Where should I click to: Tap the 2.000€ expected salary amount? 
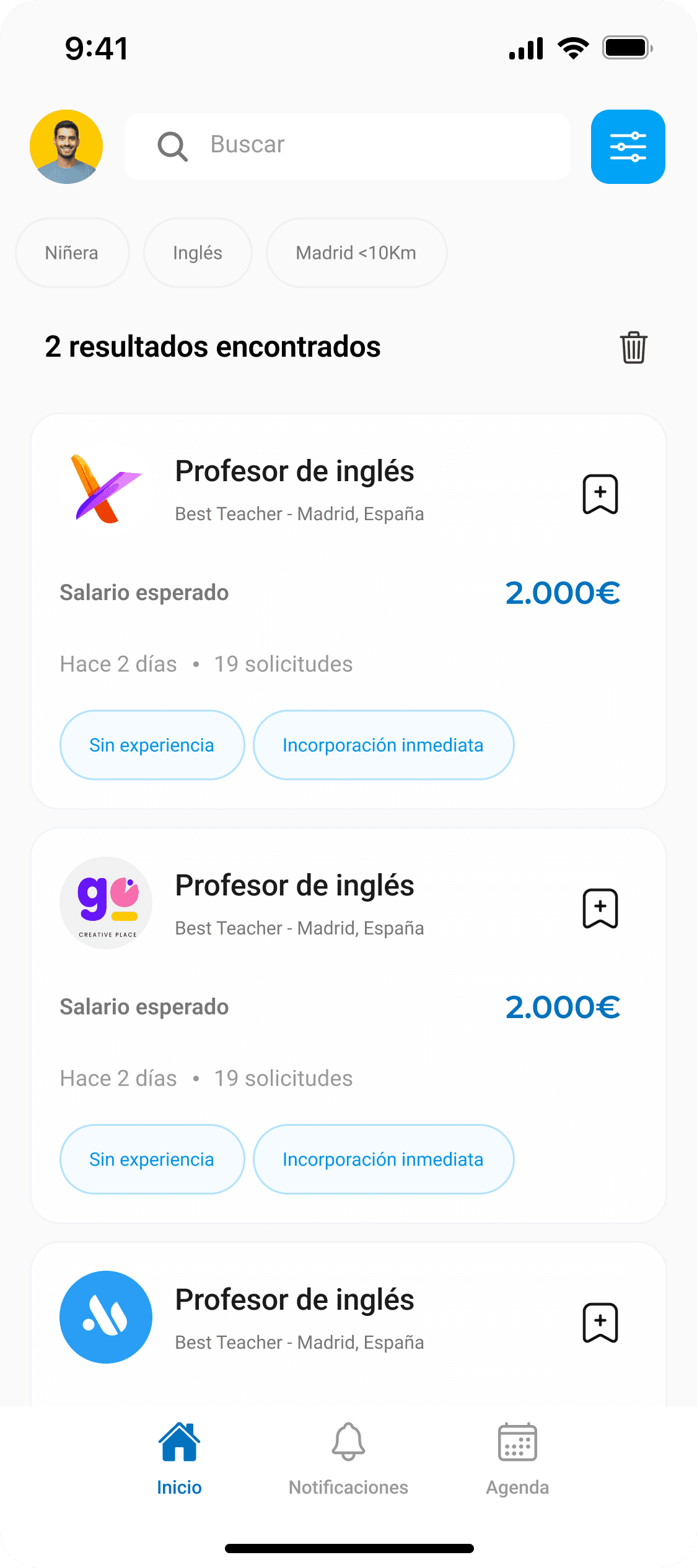click(563, 593)
